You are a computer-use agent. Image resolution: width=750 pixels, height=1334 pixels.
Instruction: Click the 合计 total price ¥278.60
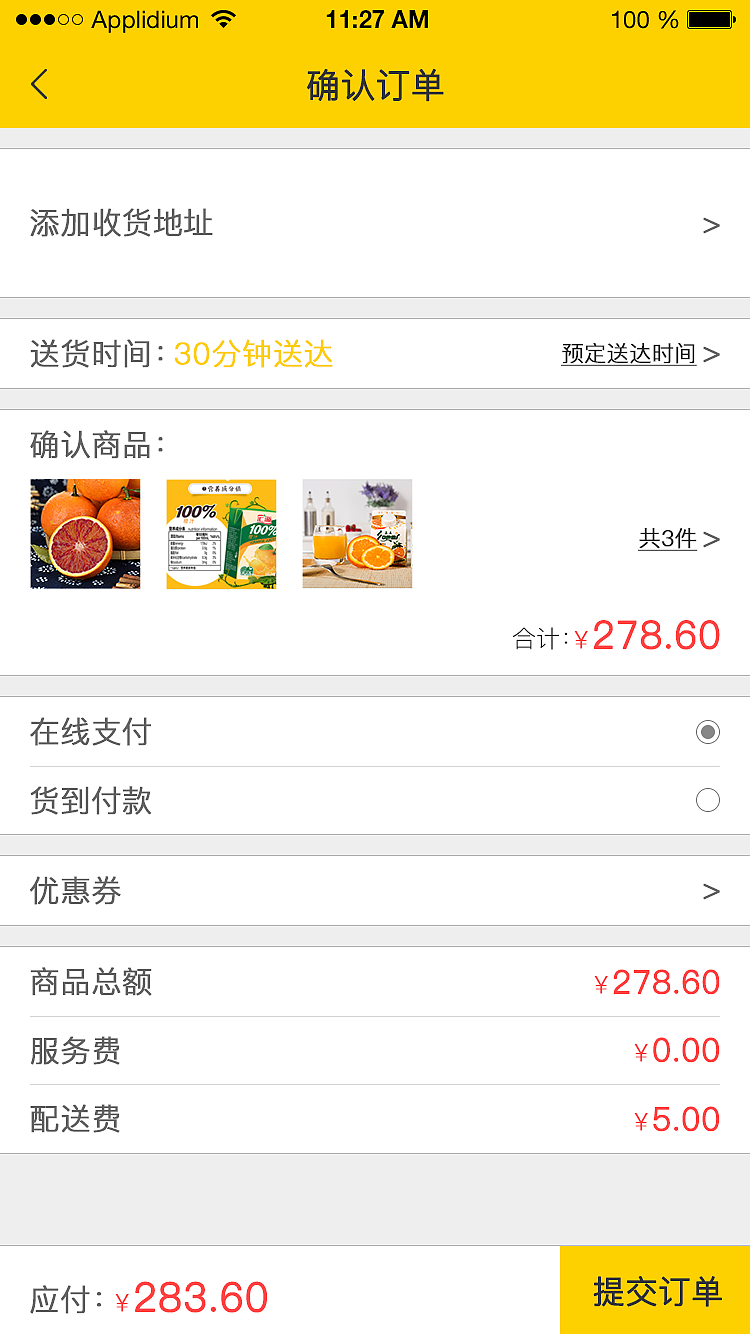[x=620, y=635]
